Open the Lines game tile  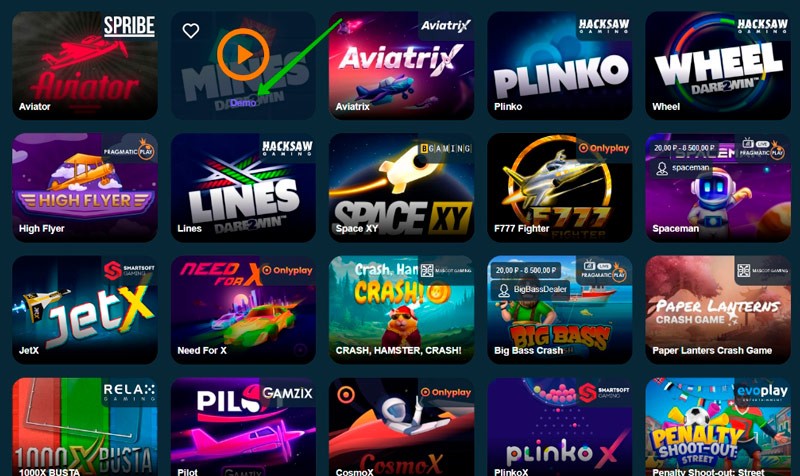(243, 187)
